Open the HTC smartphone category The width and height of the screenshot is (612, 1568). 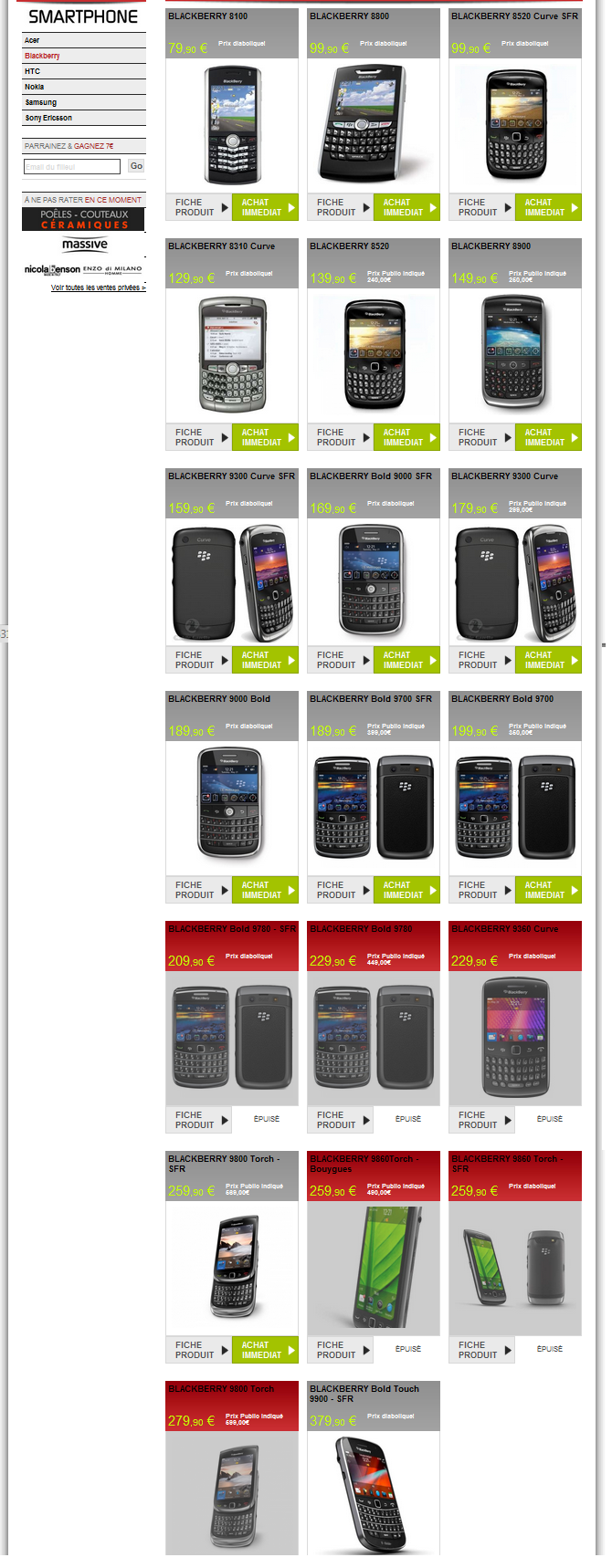(x=33, y=71)
